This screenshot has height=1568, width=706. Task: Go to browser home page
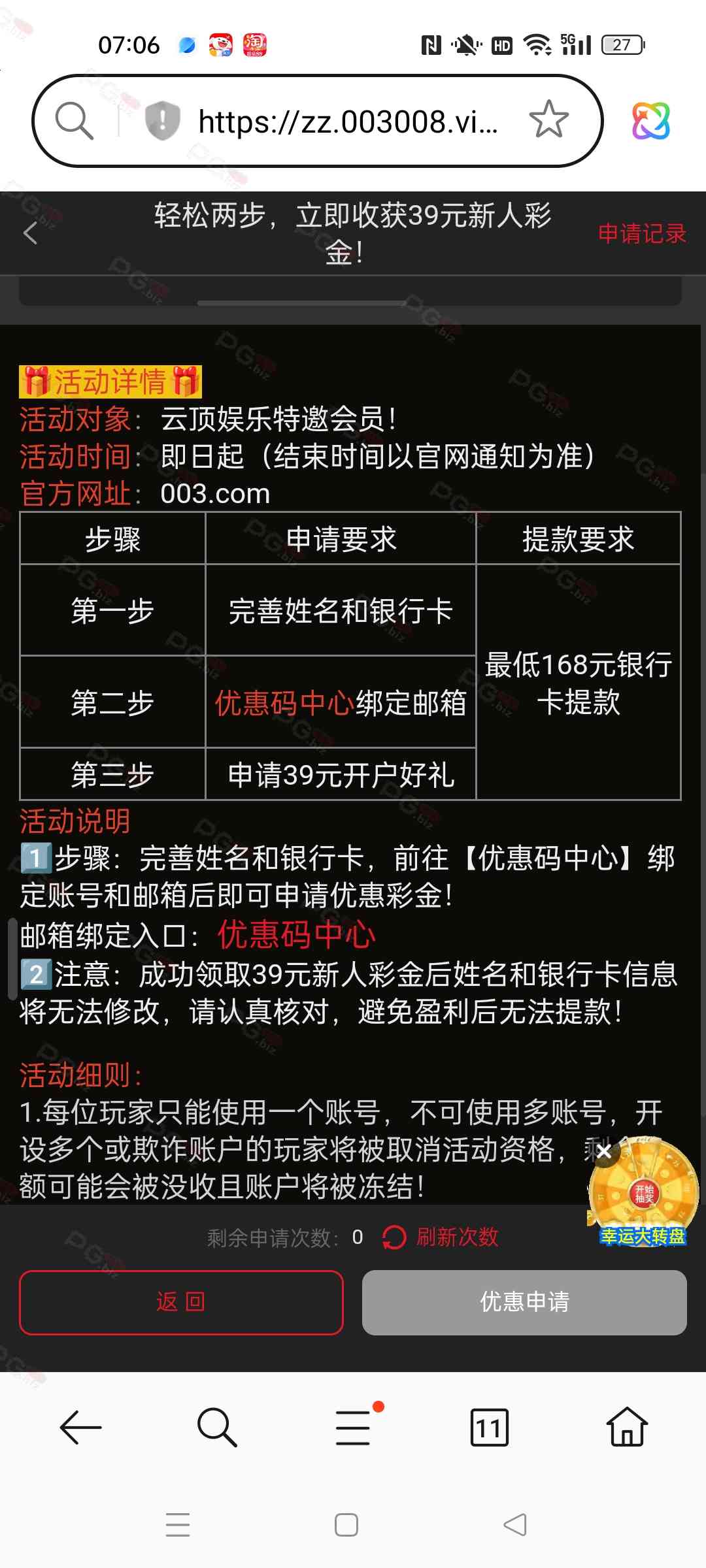[x=627, y=1428]
